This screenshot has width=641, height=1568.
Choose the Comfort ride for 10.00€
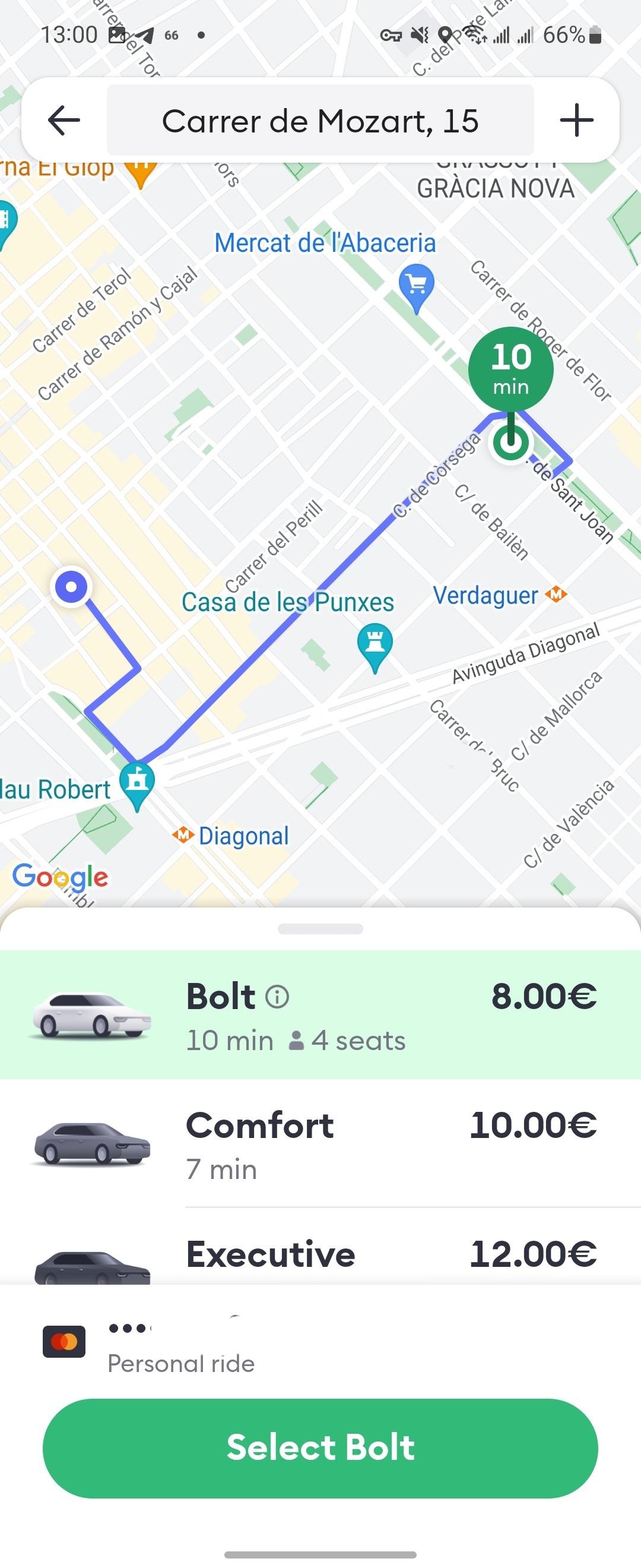320,1143
